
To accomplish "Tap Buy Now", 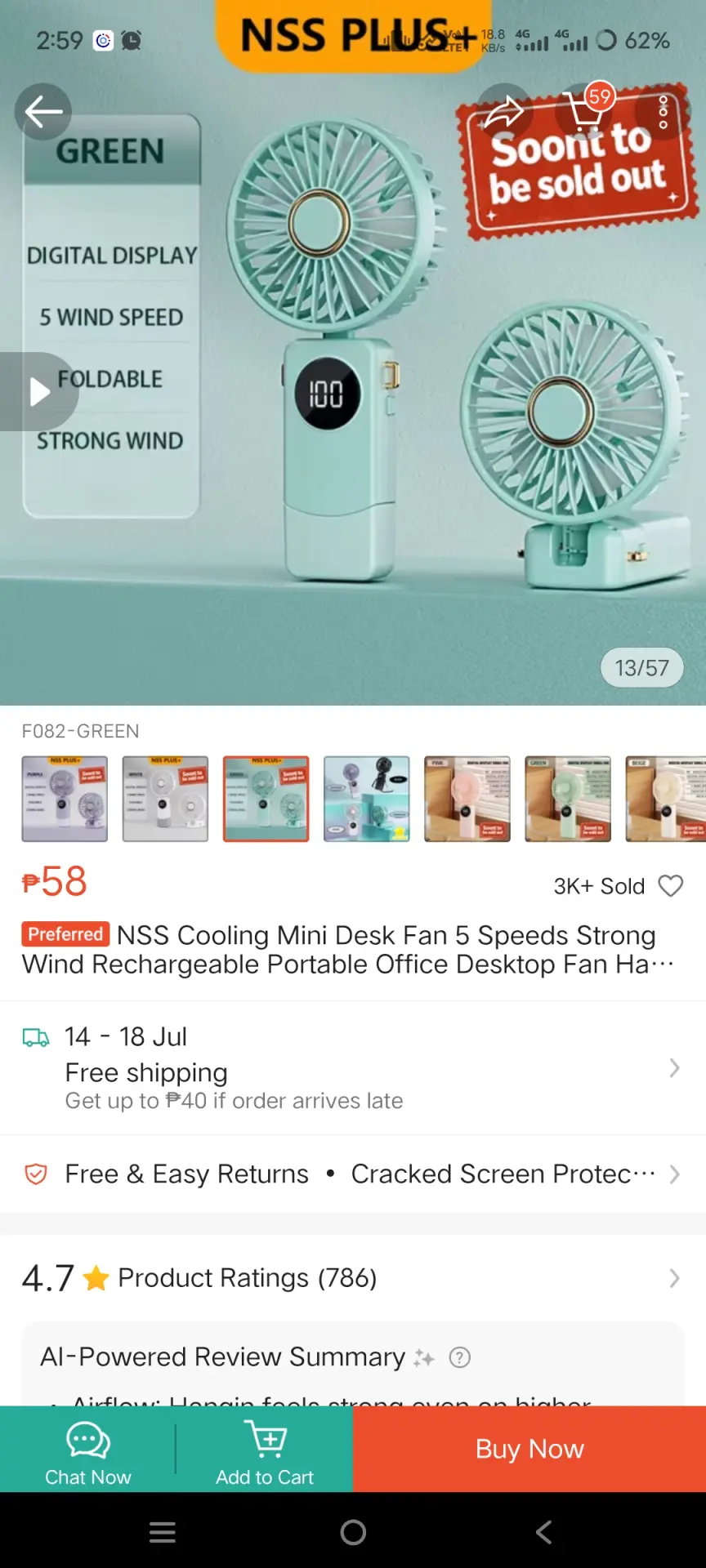I will pos(529,1449).
